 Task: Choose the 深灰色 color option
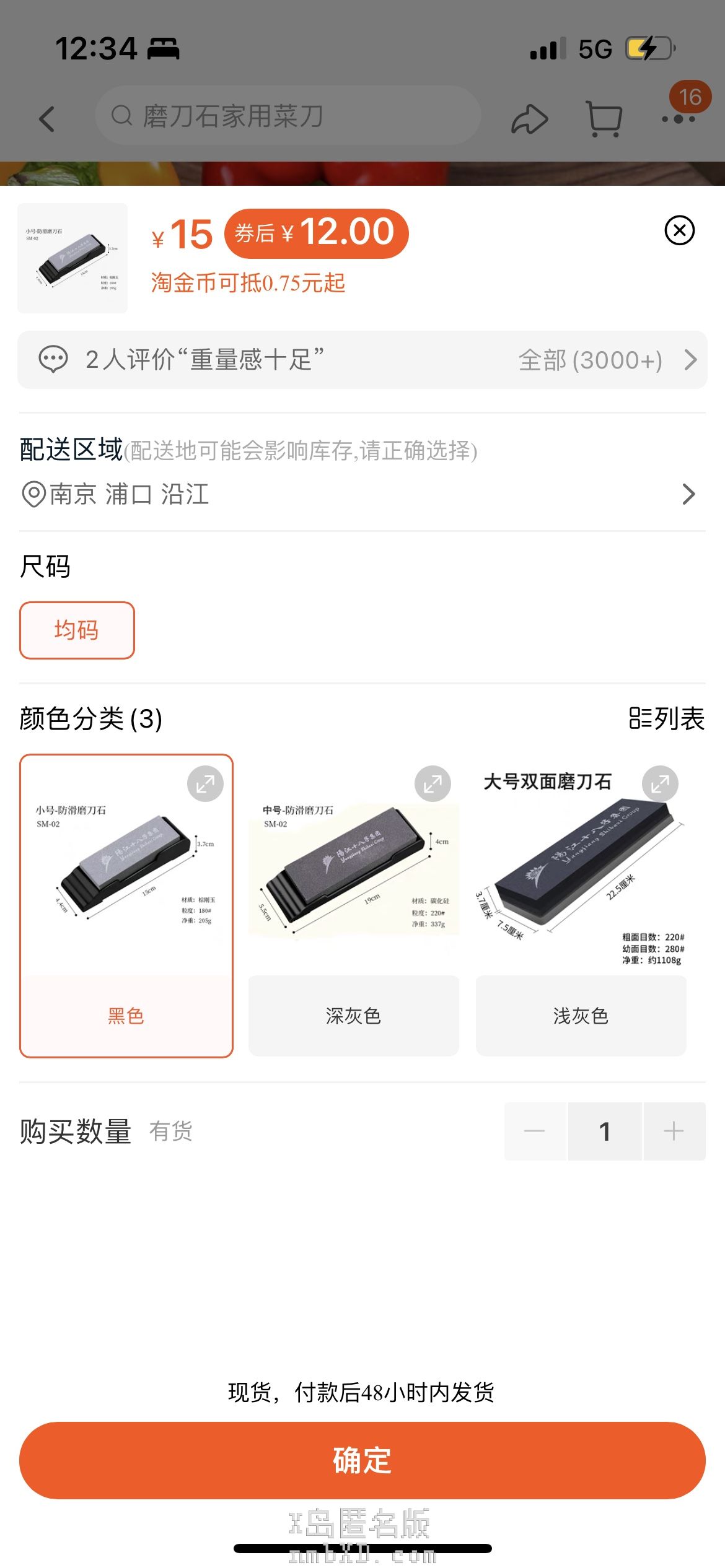click(x=353, y=1016)
